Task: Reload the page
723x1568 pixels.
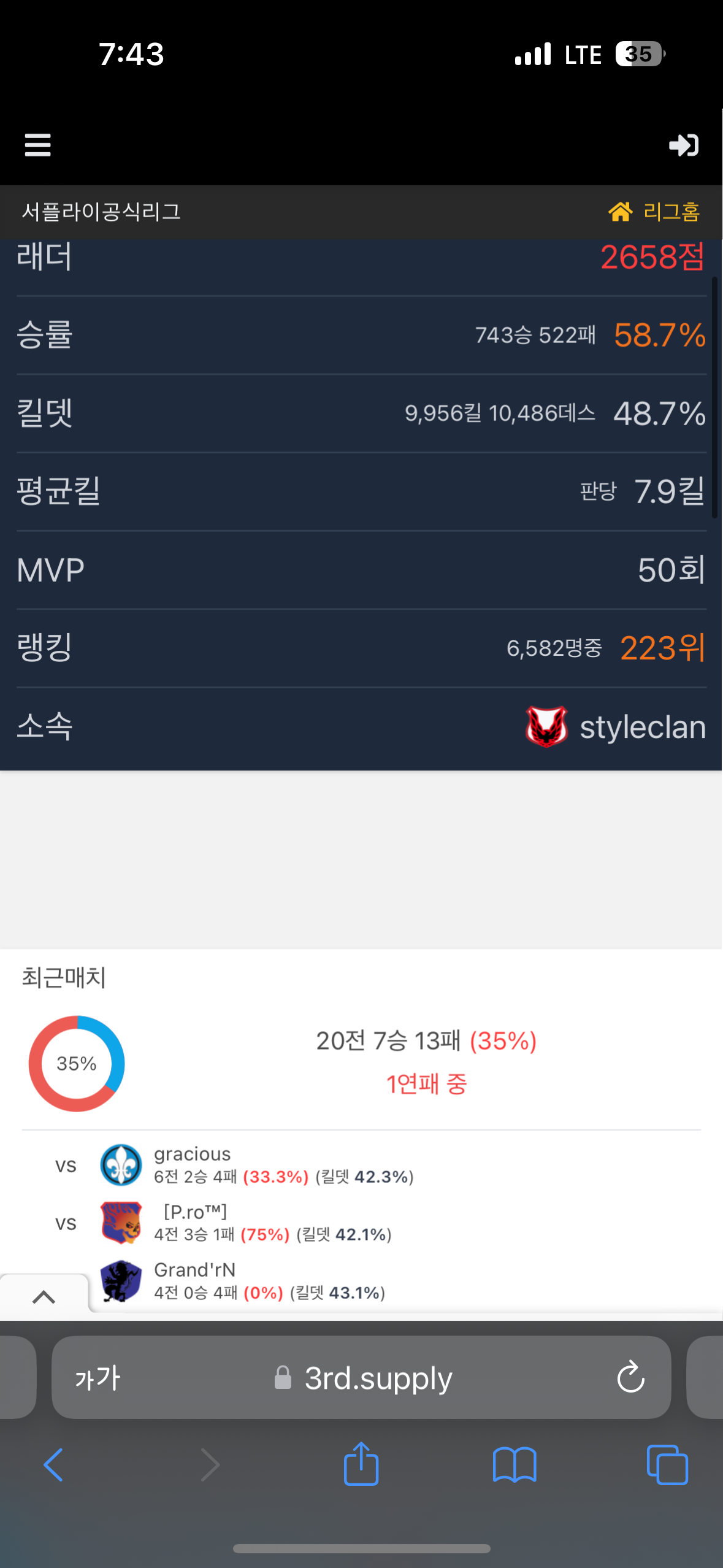Action: 630,1378
